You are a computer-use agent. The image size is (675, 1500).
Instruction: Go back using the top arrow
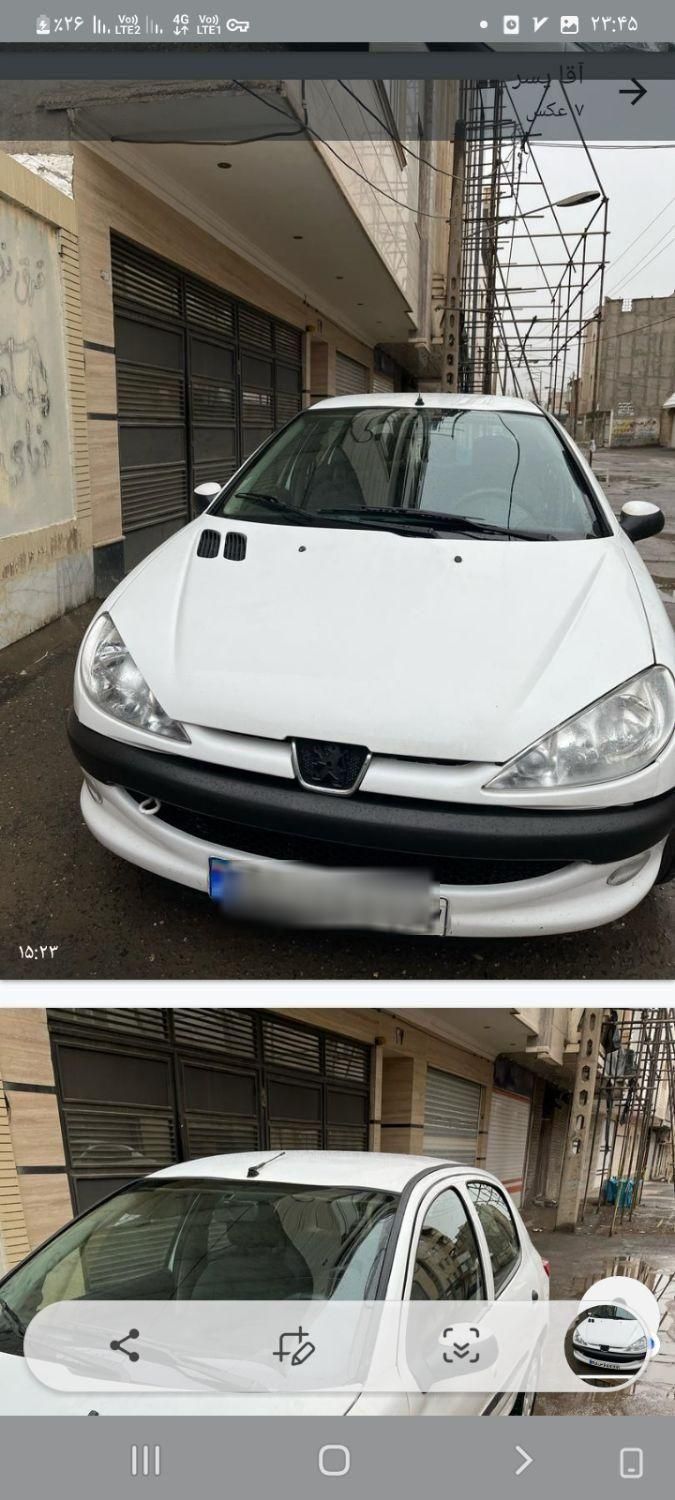pos(632,92)
